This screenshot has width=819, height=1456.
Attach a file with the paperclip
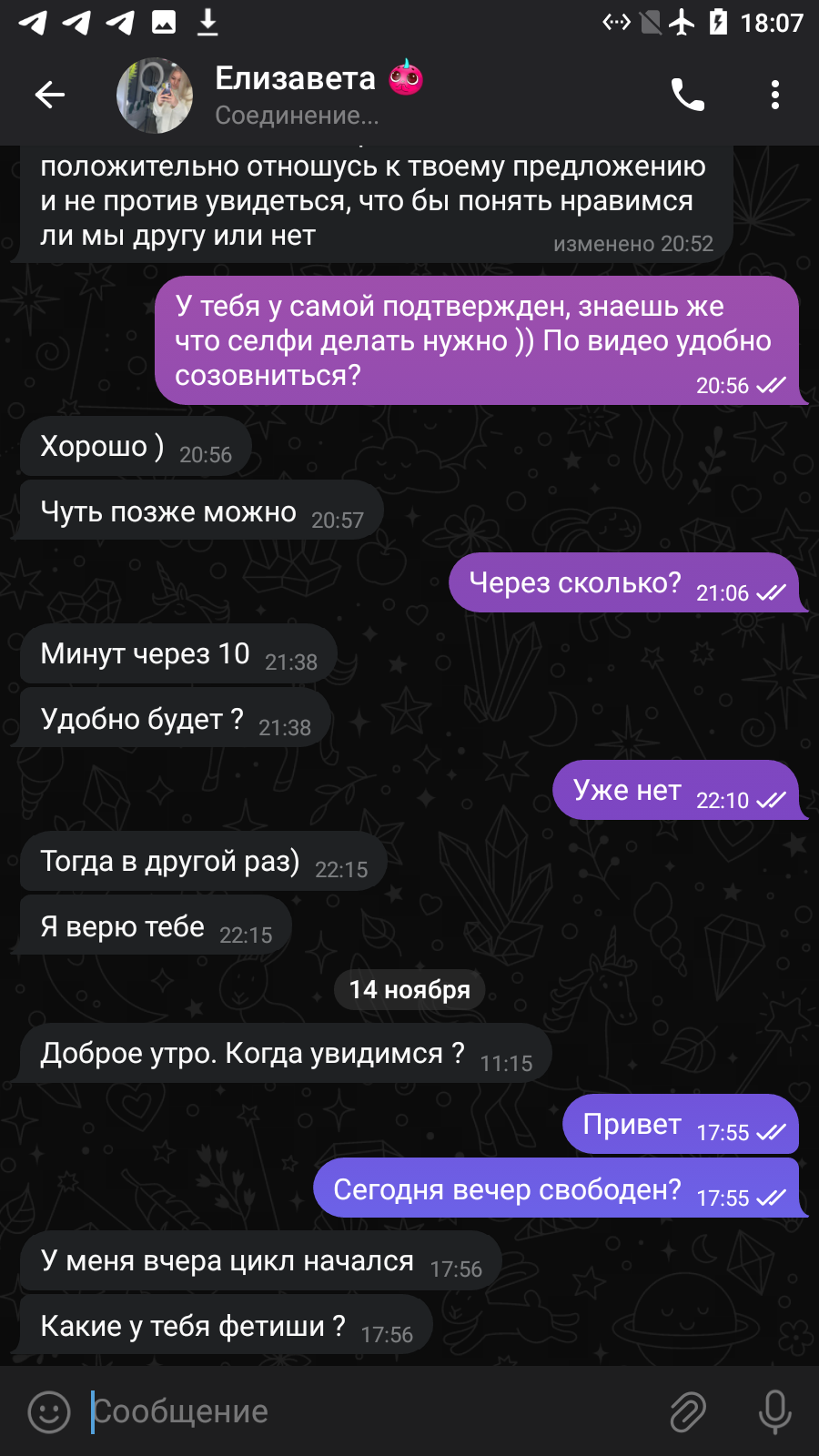[x=688, y=1411]
